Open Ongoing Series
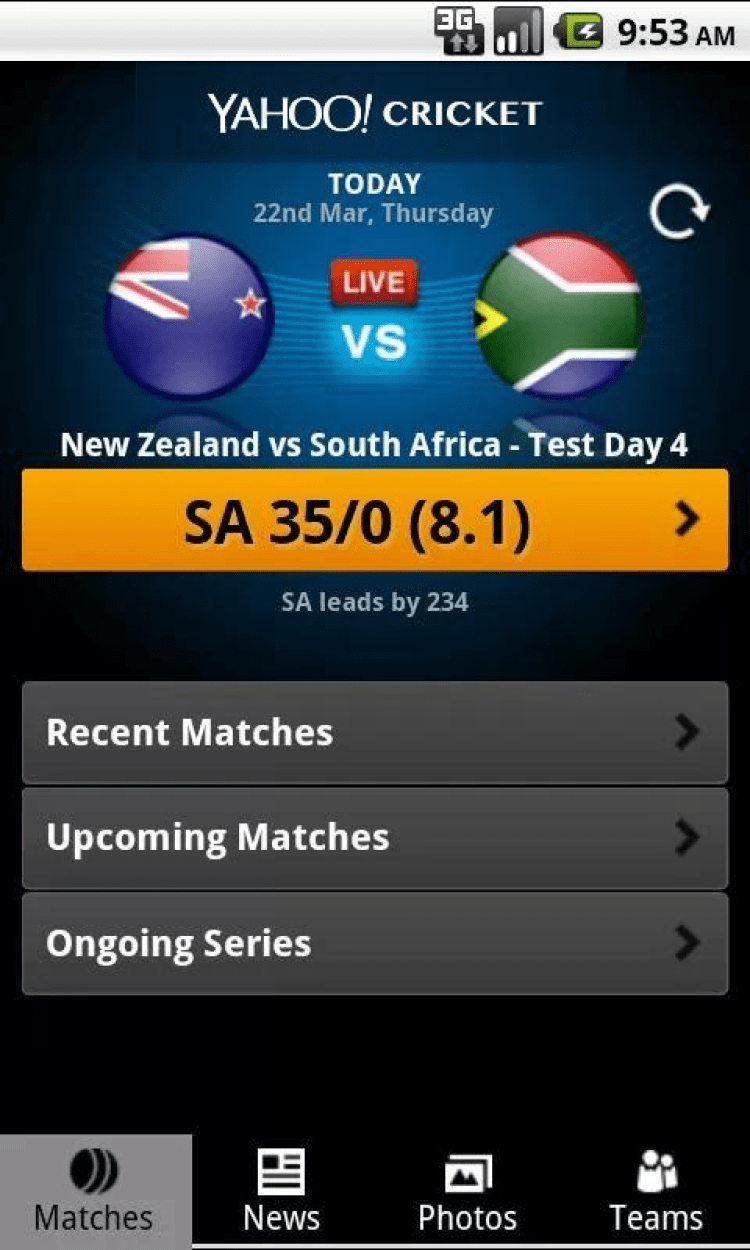The image size is (750, 1250). click(375, 943)
